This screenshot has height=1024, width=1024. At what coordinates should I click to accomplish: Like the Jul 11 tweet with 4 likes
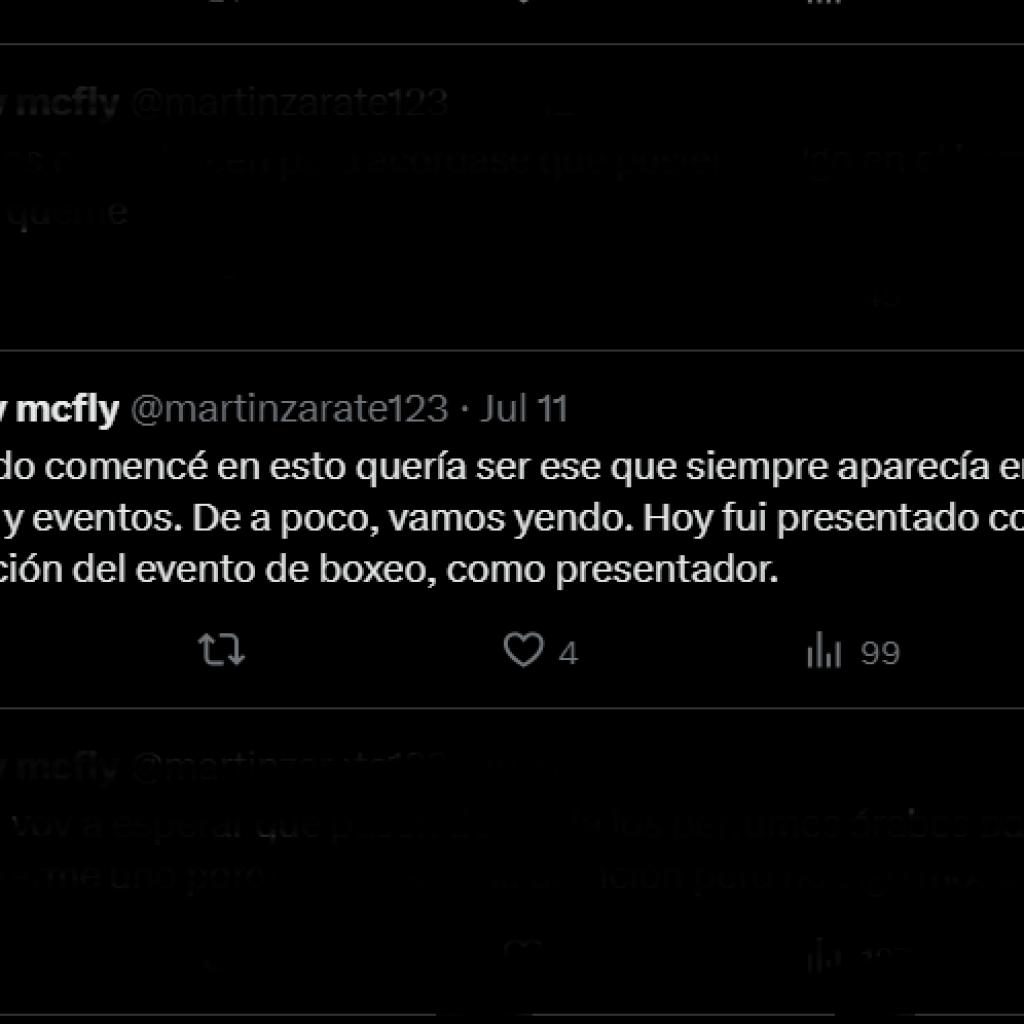click(x=523, y=652)
